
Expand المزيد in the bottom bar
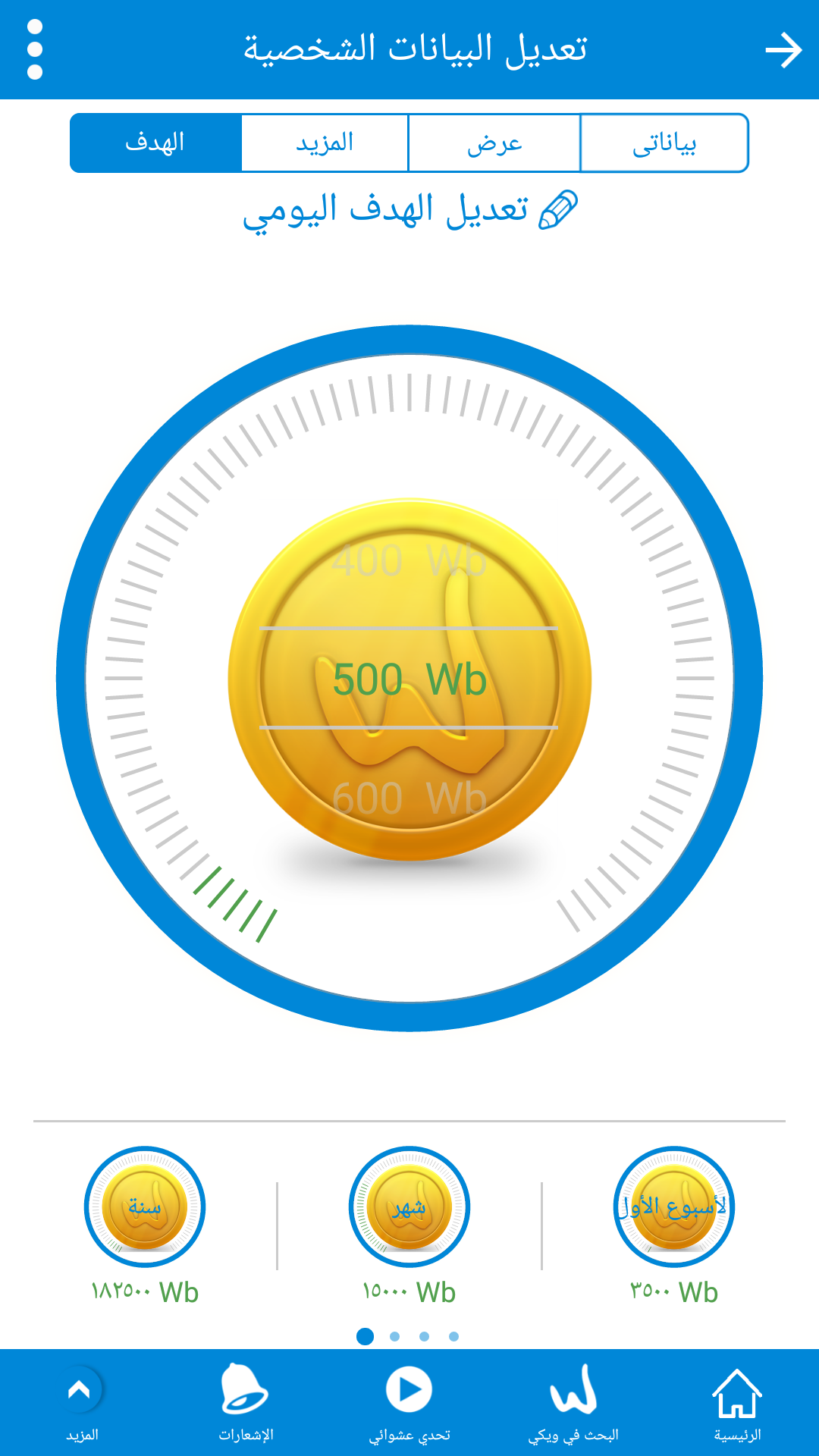point(81,1403)
